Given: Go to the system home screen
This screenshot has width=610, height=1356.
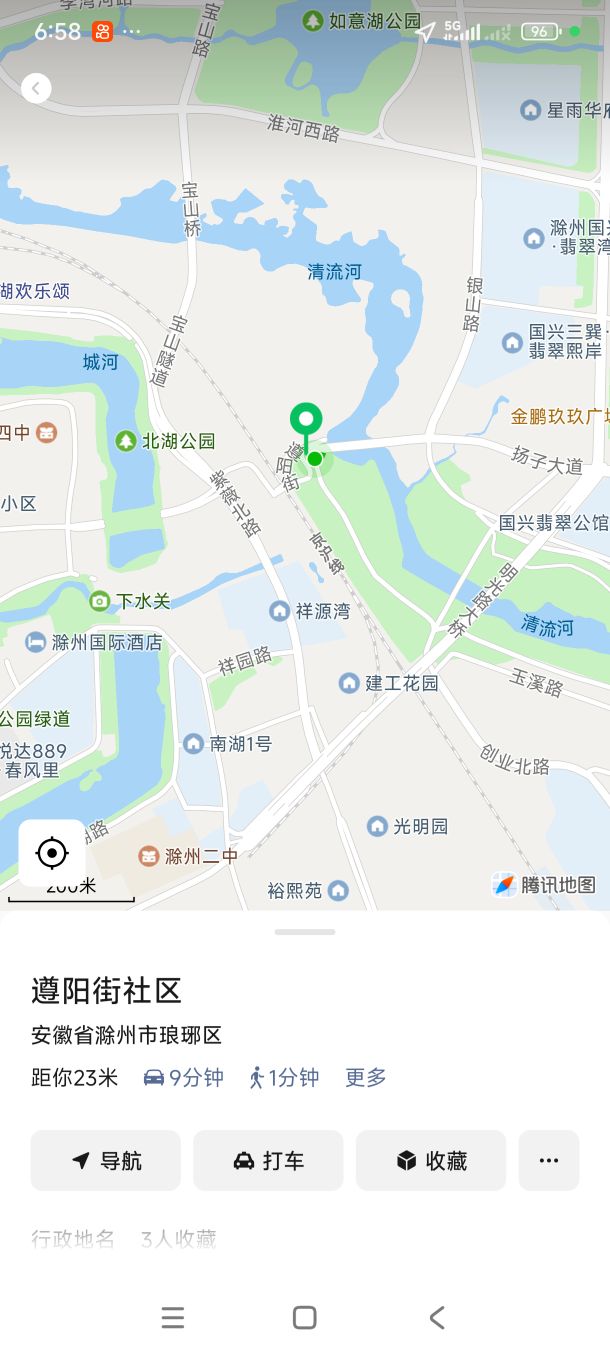Looking at the screenshot, I should (x=305, y=1318).
